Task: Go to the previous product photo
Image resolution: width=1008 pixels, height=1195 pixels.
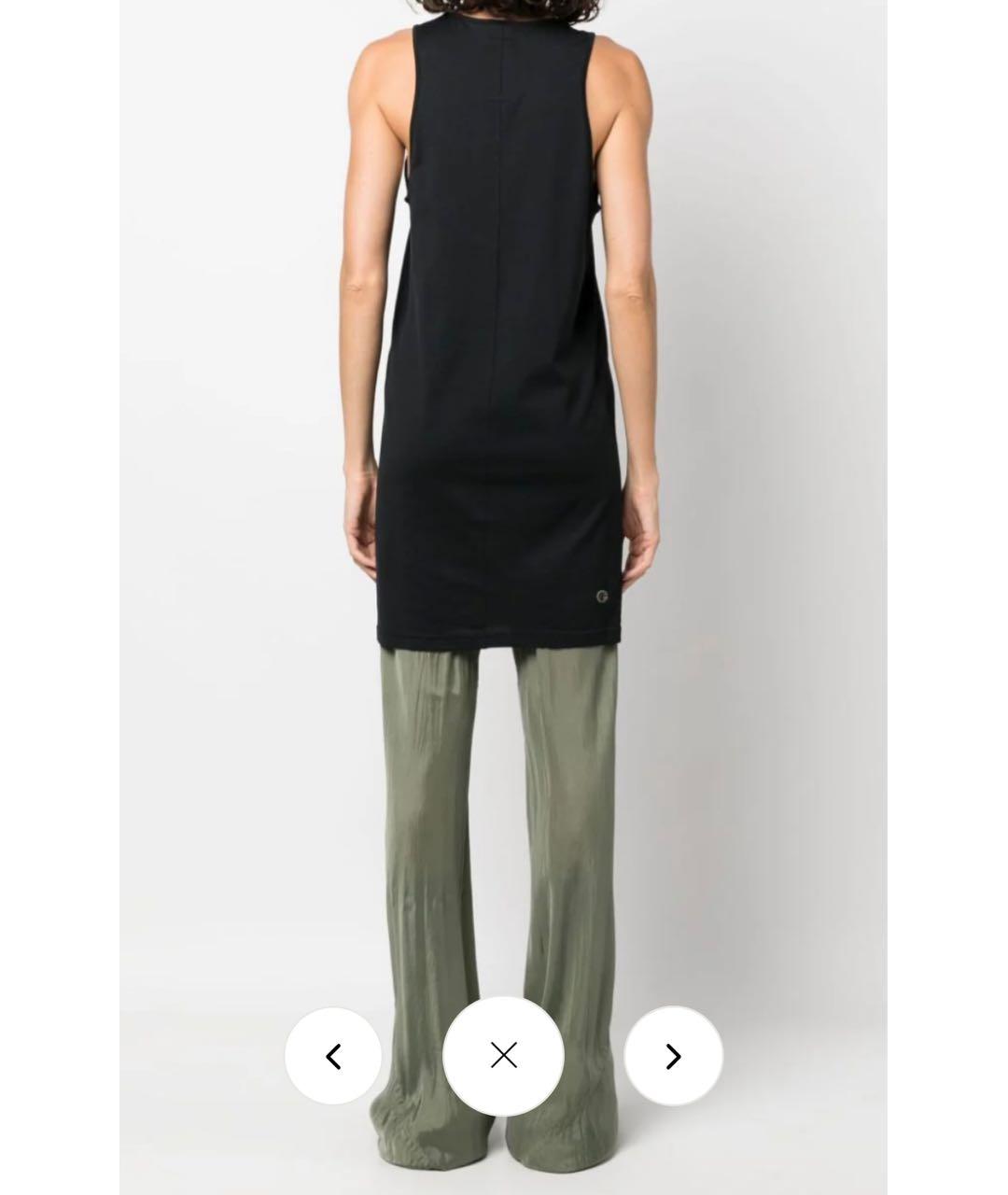Action: pos(333,1056)
